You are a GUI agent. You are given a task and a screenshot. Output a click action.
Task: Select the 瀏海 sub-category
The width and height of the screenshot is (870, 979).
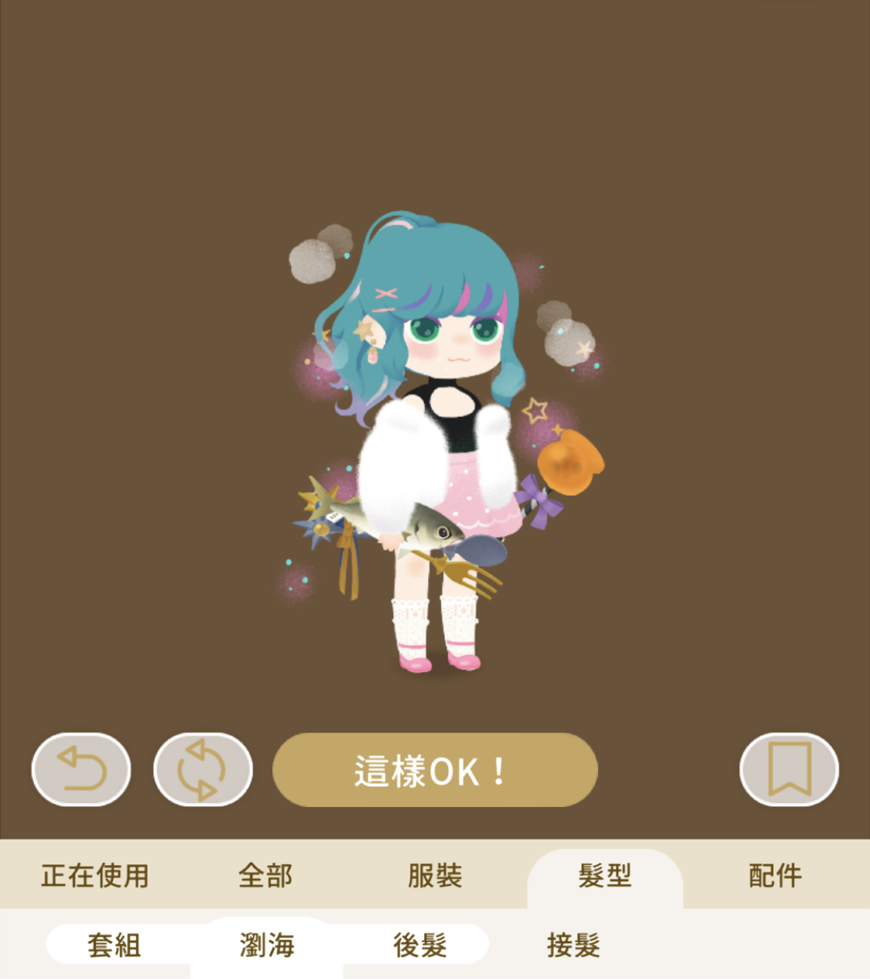pyautogui.click(x=267, y=945)
